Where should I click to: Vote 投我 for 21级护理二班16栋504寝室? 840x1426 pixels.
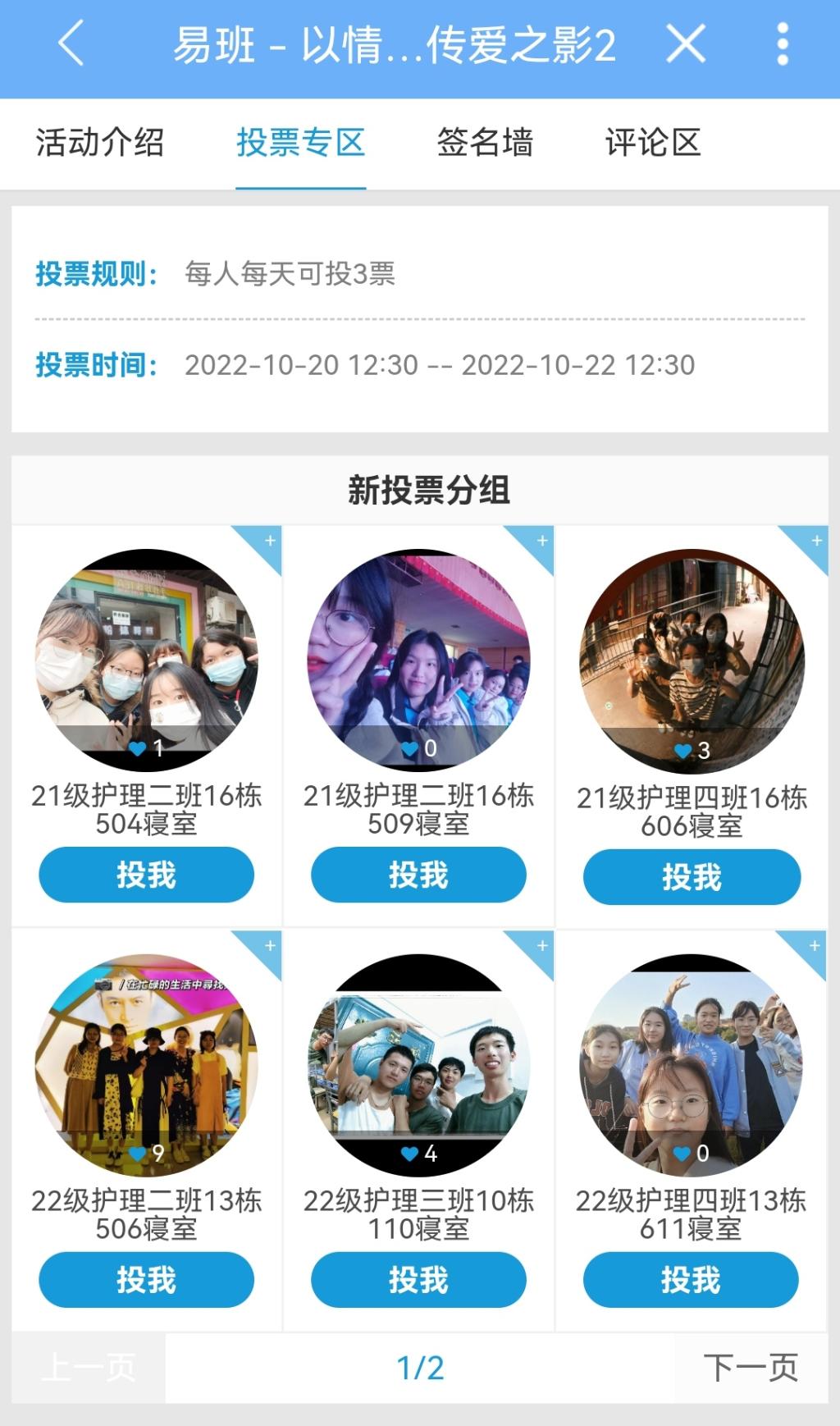(x=146, y=875)
